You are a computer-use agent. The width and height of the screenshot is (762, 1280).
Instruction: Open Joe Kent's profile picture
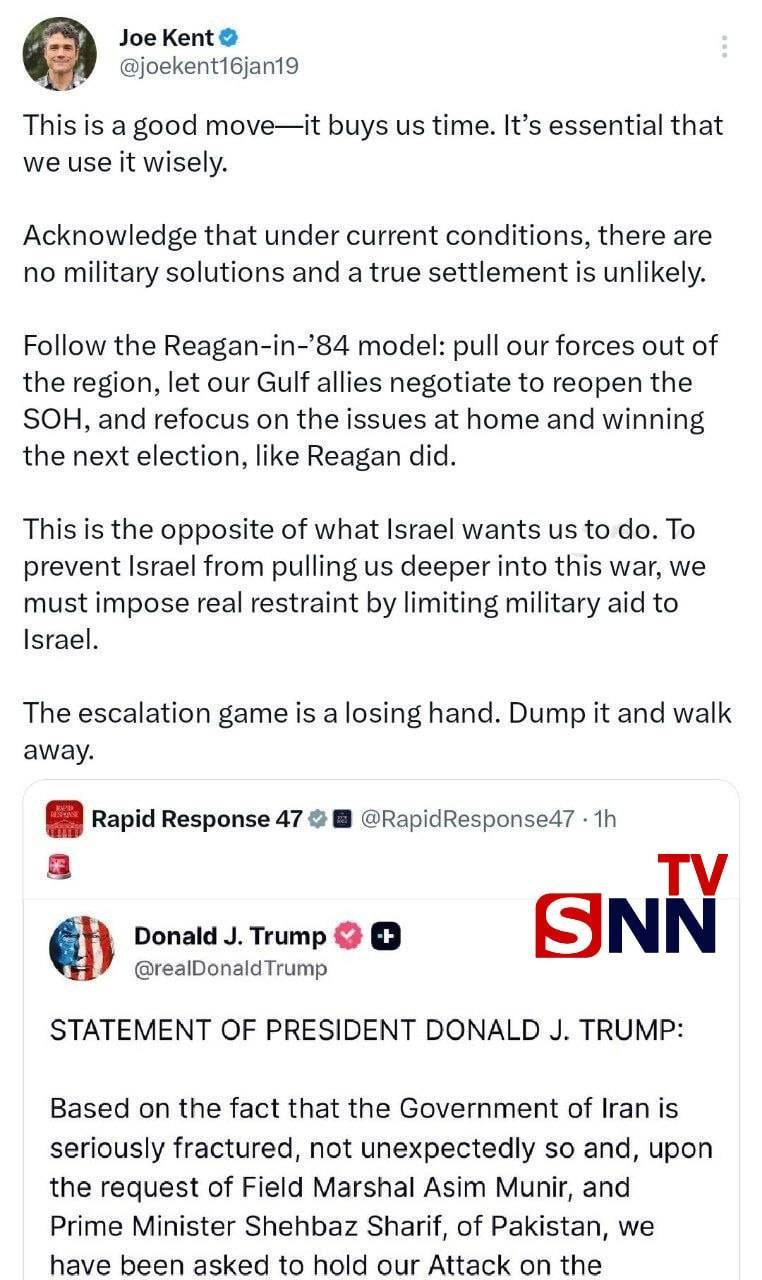(x=60, y=54)
